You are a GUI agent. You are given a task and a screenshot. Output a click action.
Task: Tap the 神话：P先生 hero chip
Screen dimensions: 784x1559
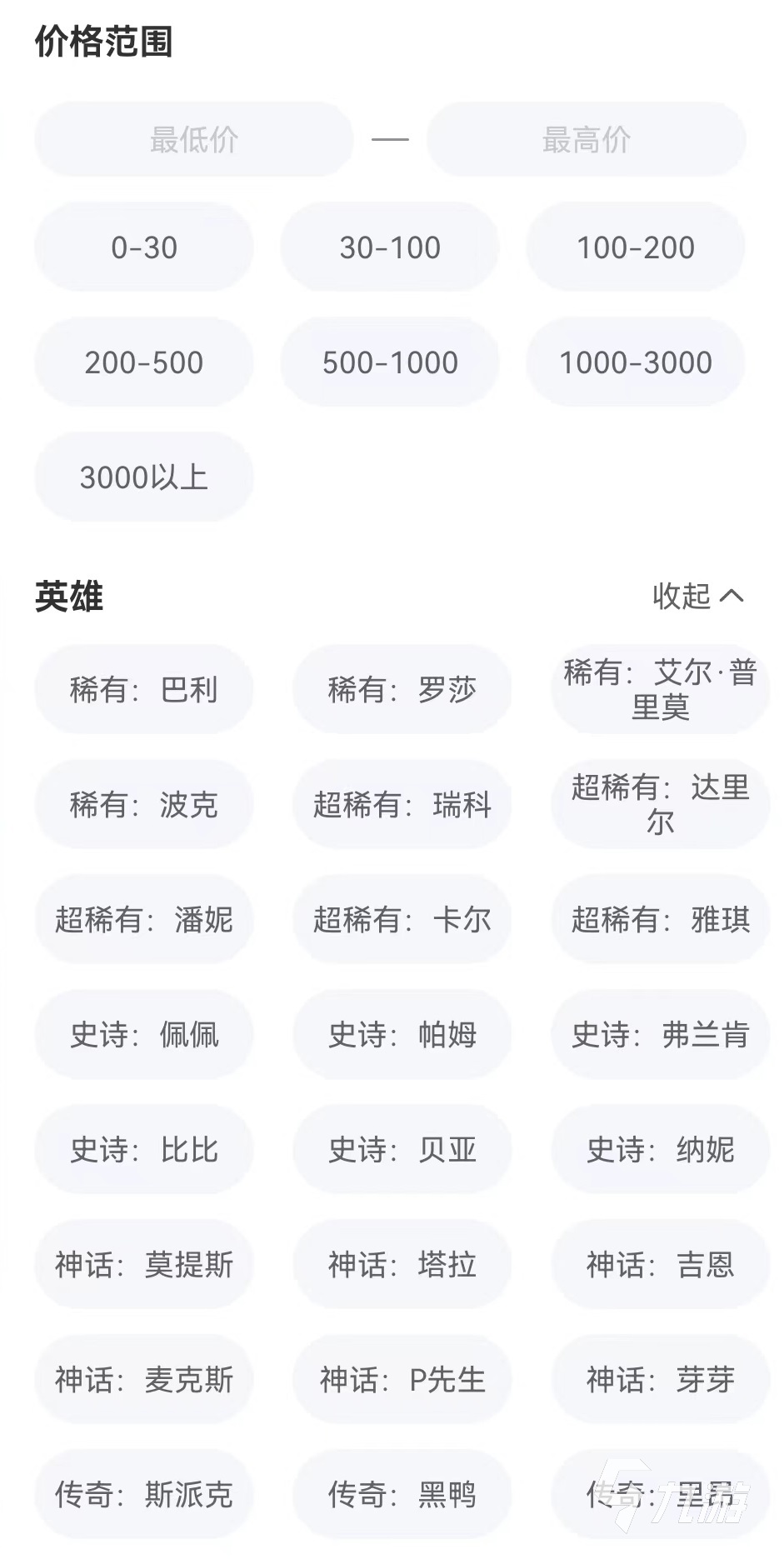pyautogui.click(x=402, y=1380)
